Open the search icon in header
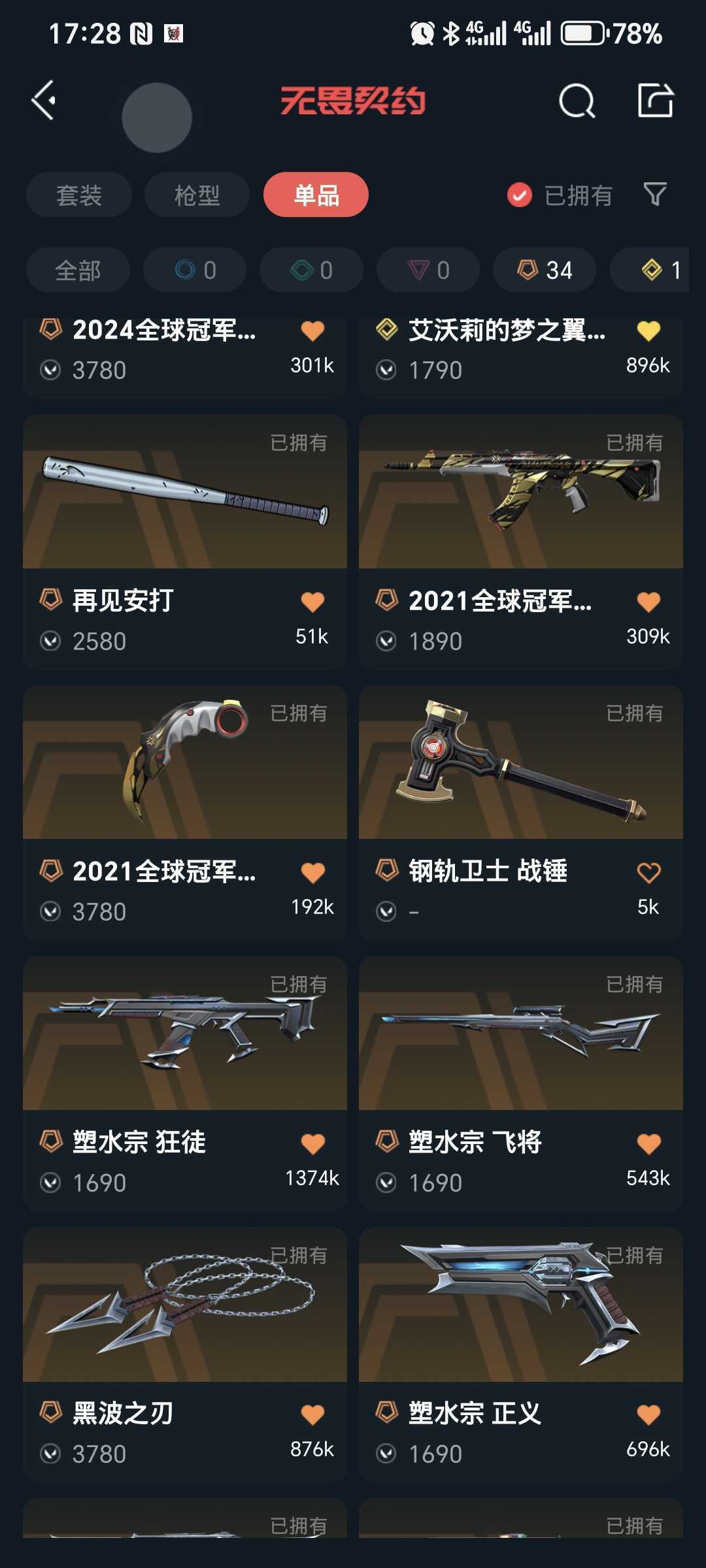This screenshot has width=706, height=1568. 577,101
